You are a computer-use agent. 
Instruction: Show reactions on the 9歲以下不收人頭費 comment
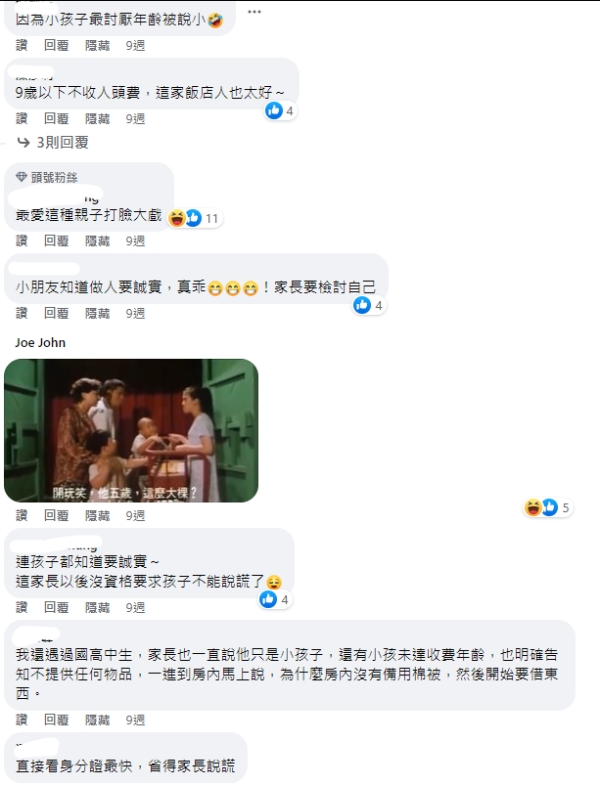(x=280, y=111)
